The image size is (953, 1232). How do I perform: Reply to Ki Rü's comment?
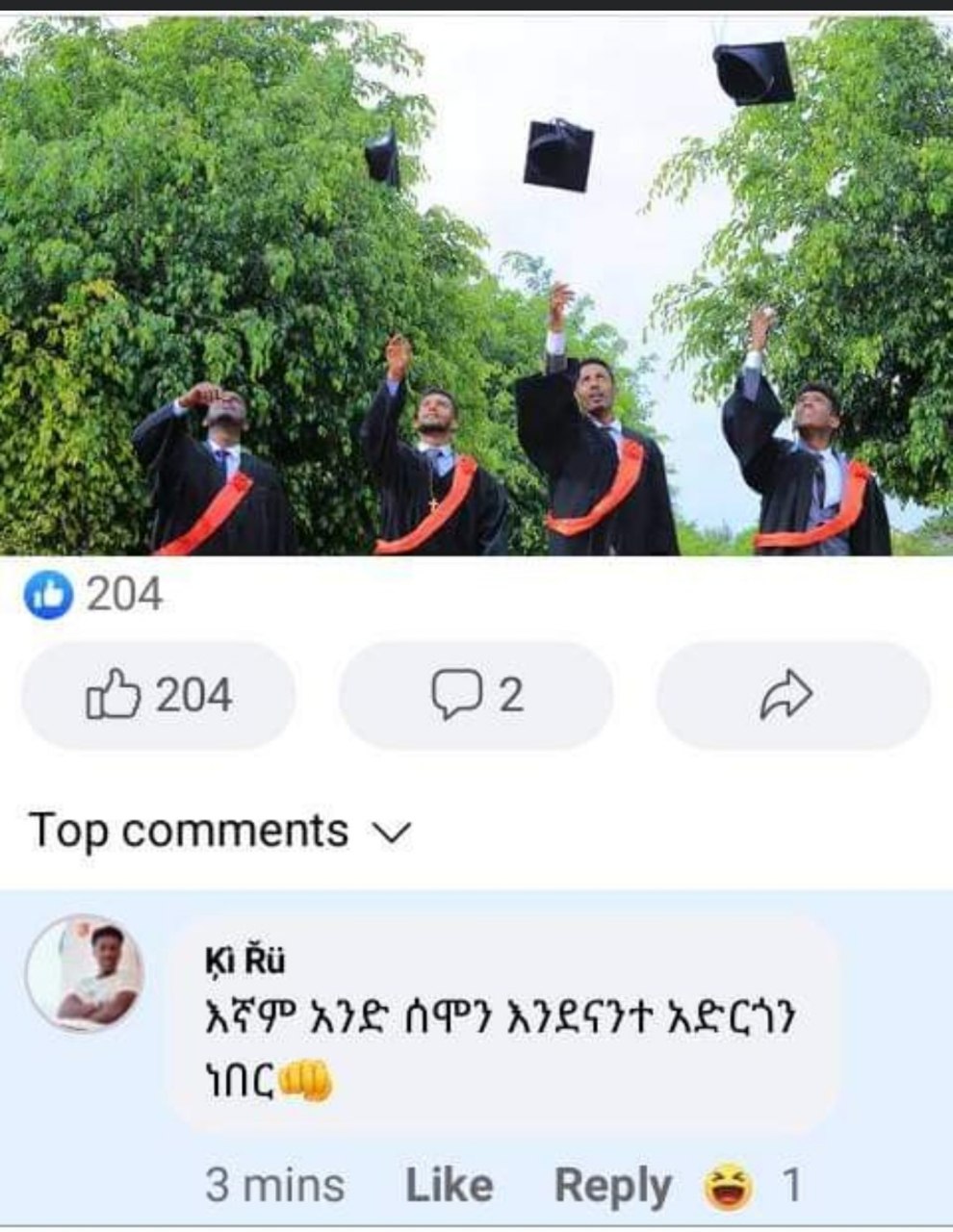click(612, 1186)
